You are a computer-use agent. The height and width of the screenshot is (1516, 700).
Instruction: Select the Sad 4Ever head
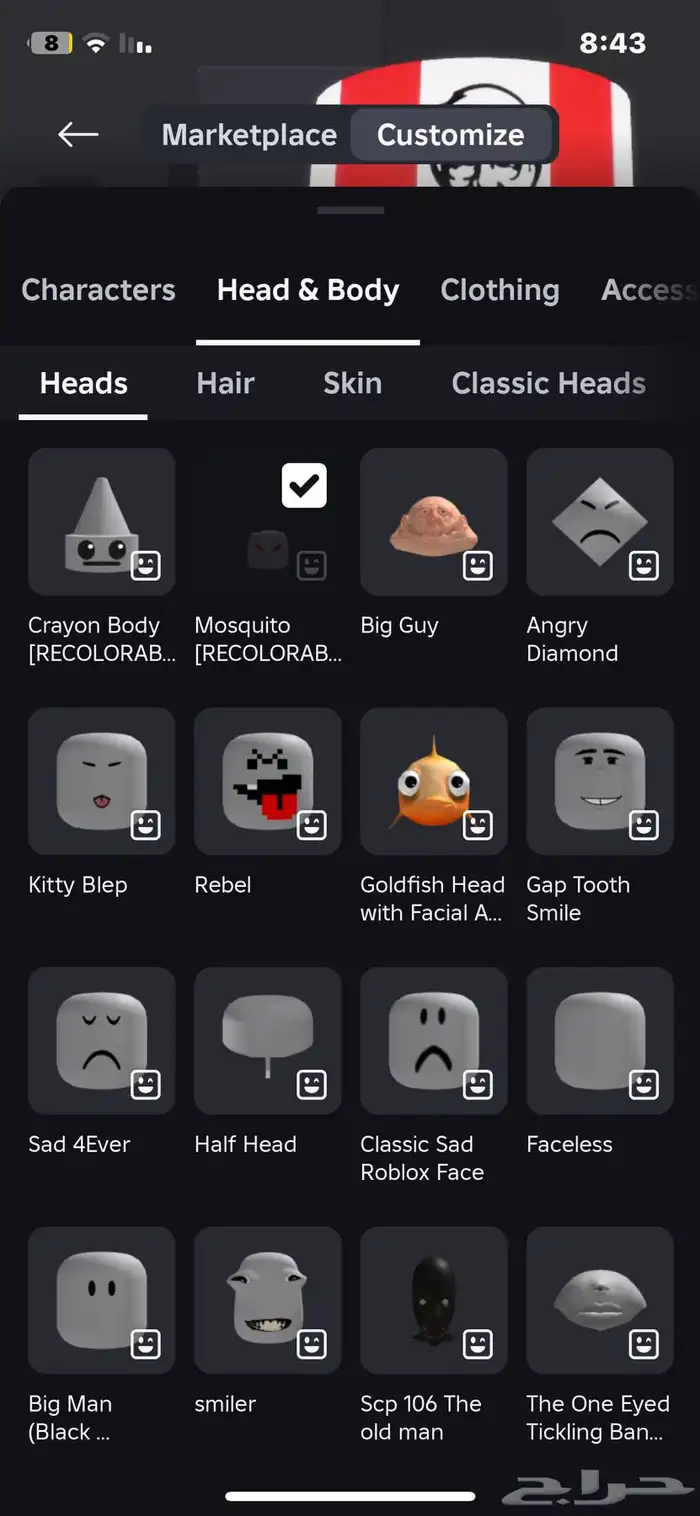click(102, 1041)
